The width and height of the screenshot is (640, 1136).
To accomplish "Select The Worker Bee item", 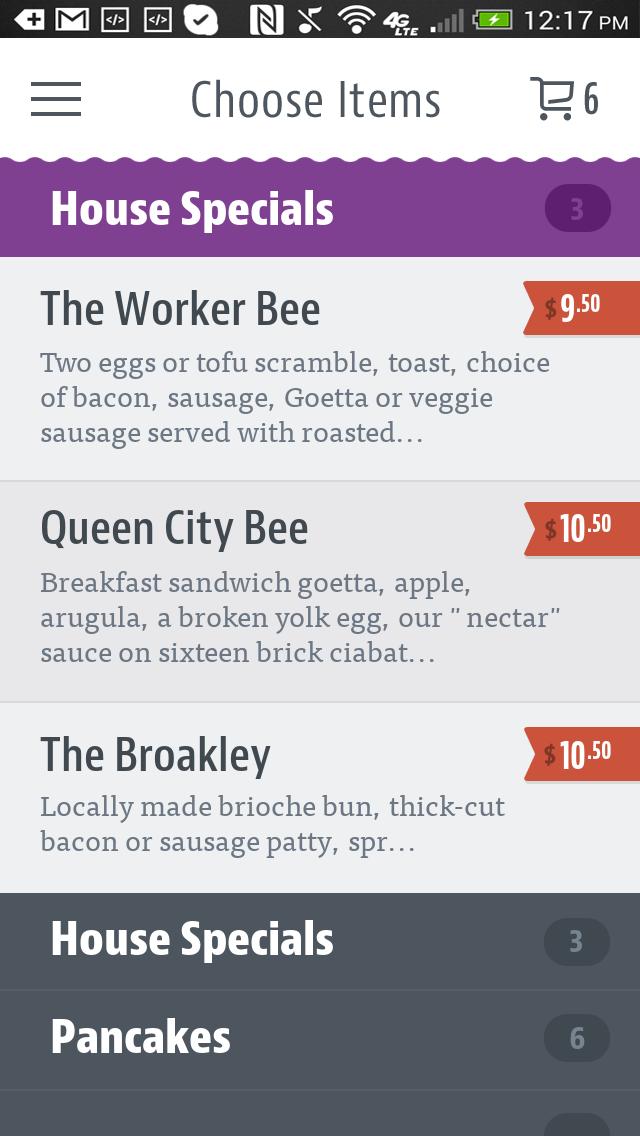I will (280, 368).
